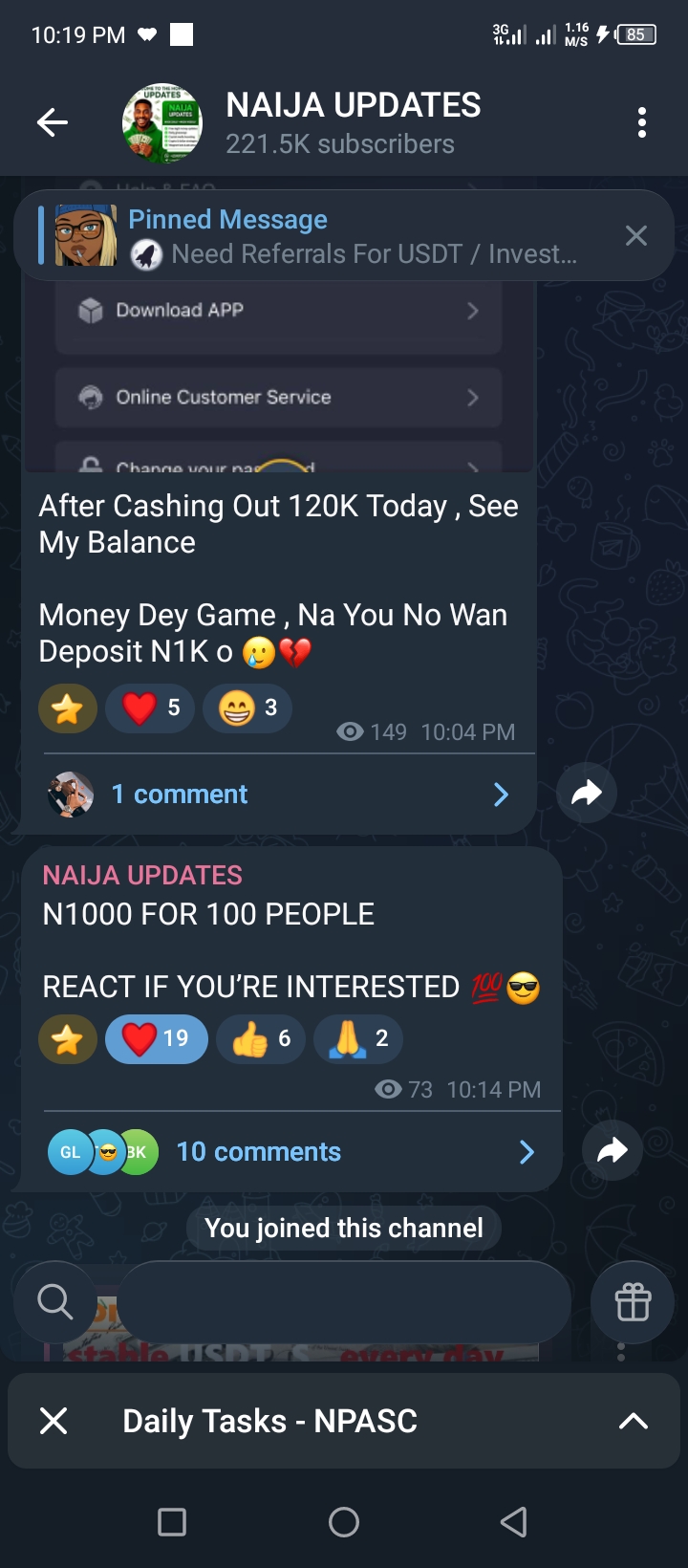The height and width of the screenshot is (1568, 688).
Task: Open the gift icon
Action: [633, 1302]
